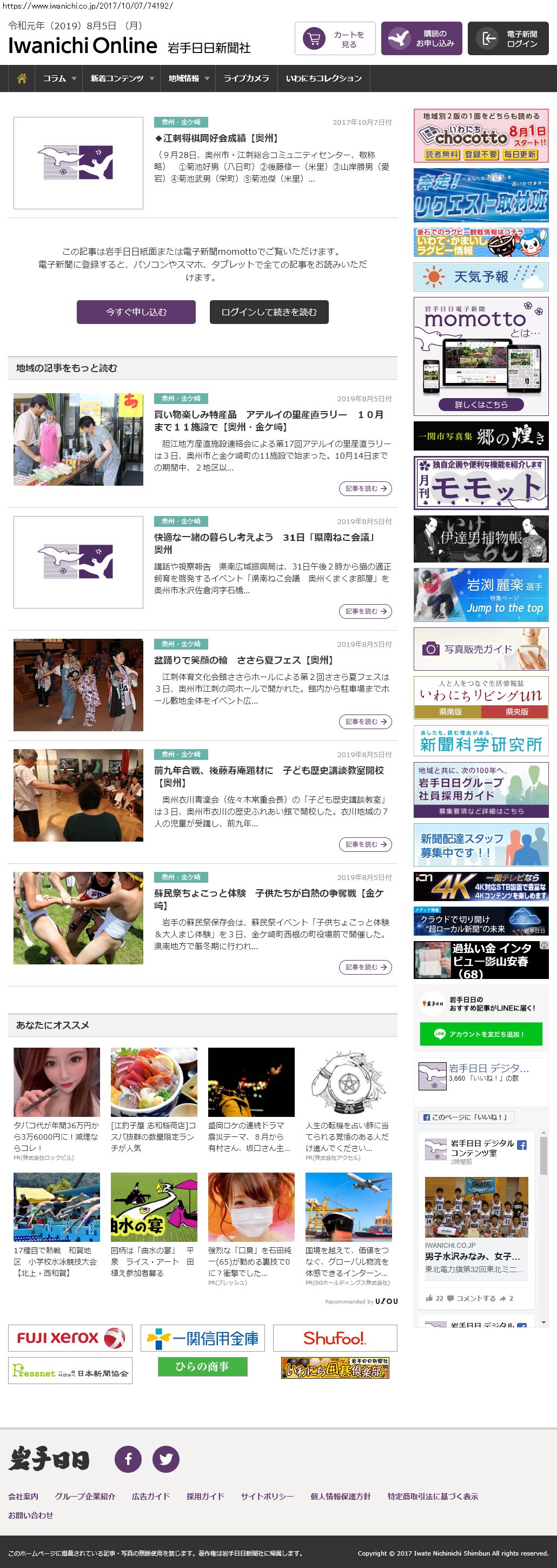Tap the カートを見る button
Image resolution: width=557 pixels, height=1568 pixels.
click(335, 39)
